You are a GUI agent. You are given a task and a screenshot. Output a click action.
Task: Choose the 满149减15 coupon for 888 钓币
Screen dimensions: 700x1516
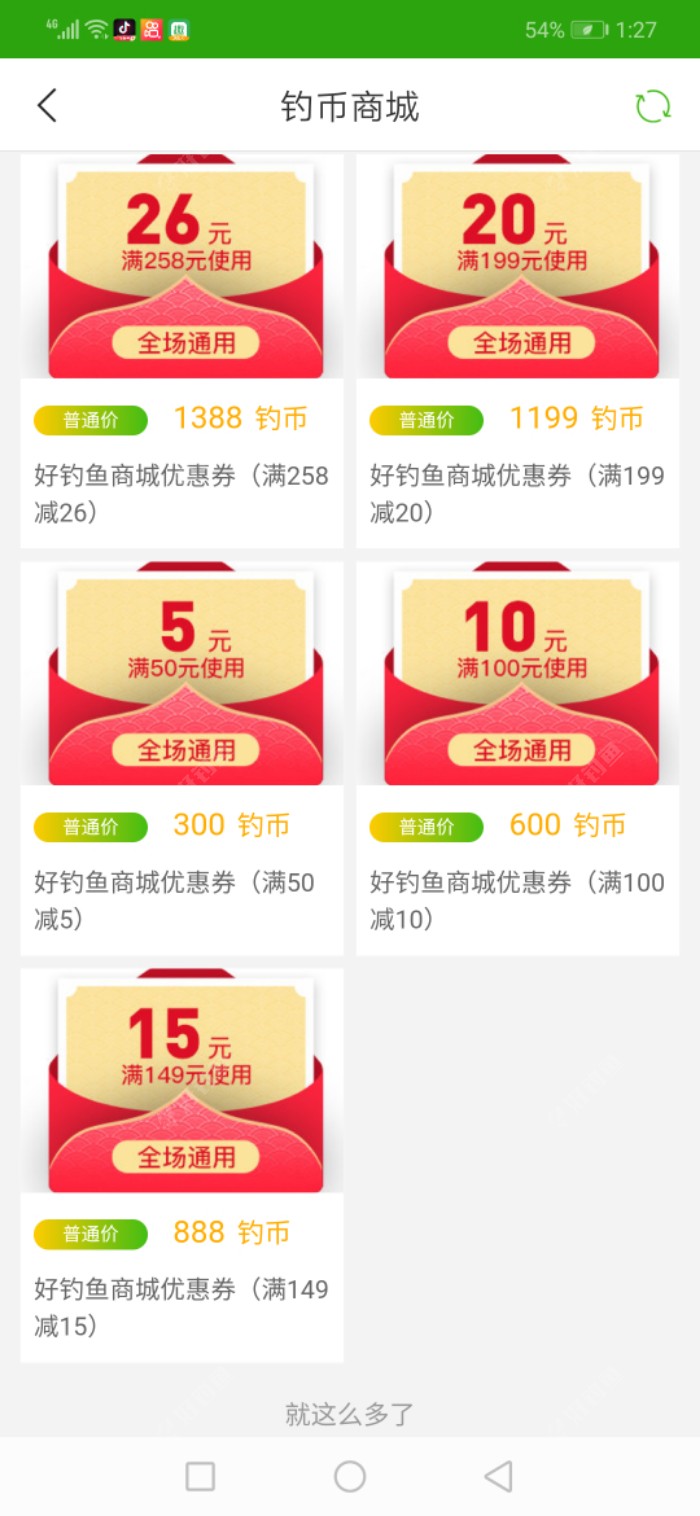coord(182,1164)
